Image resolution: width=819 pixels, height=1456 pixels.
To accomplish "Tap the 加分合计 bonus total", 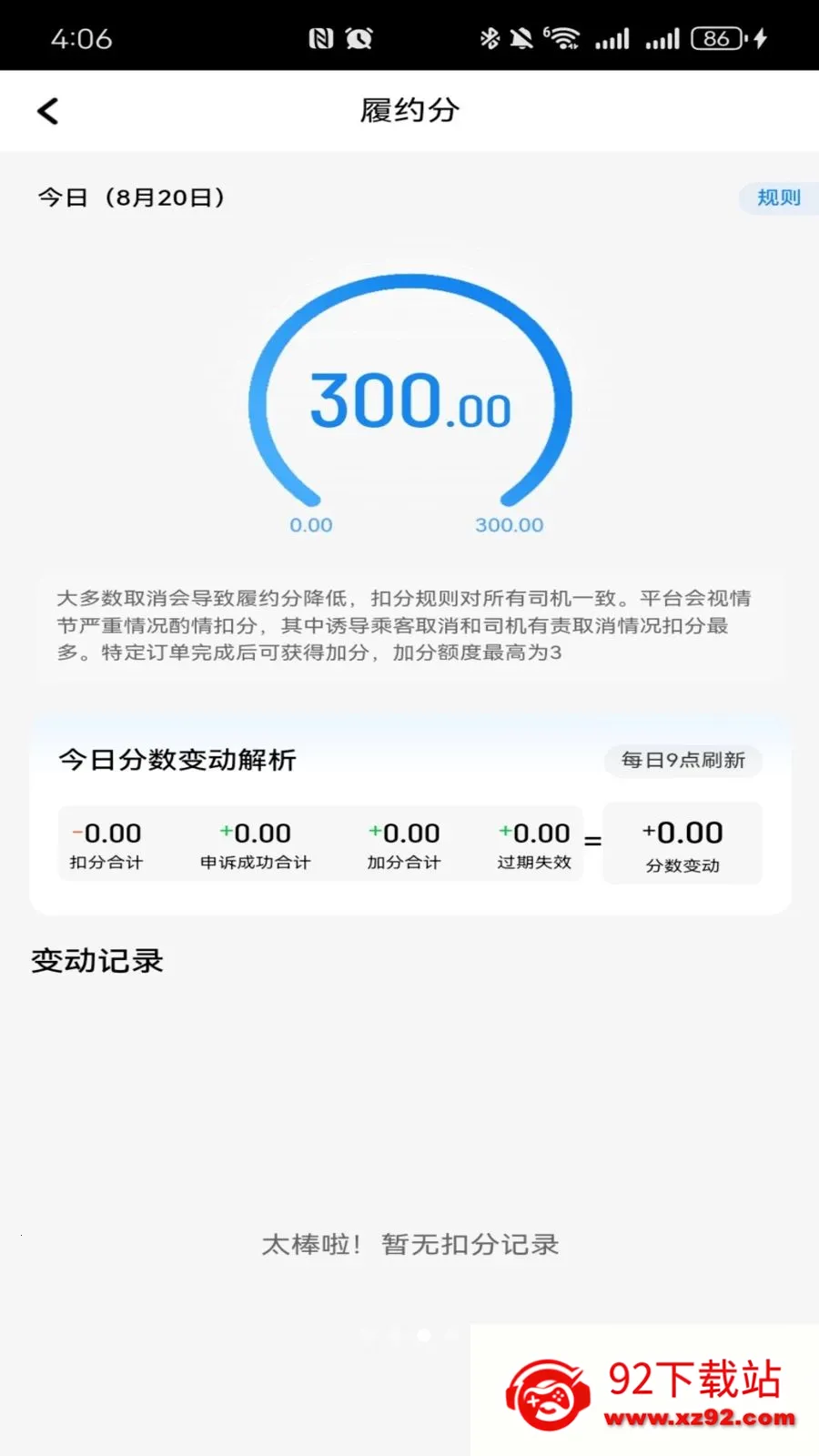I will click(x=403, y=844).
